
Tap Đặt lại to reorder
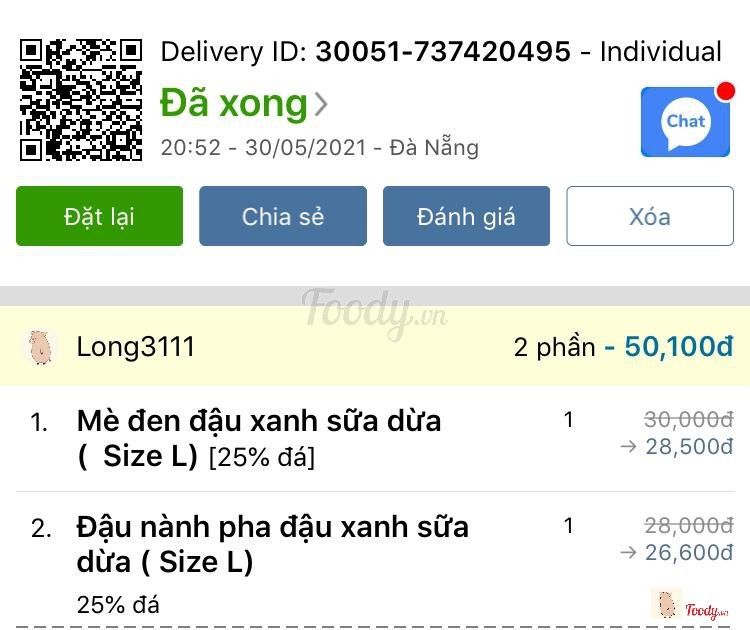point(99,216)
